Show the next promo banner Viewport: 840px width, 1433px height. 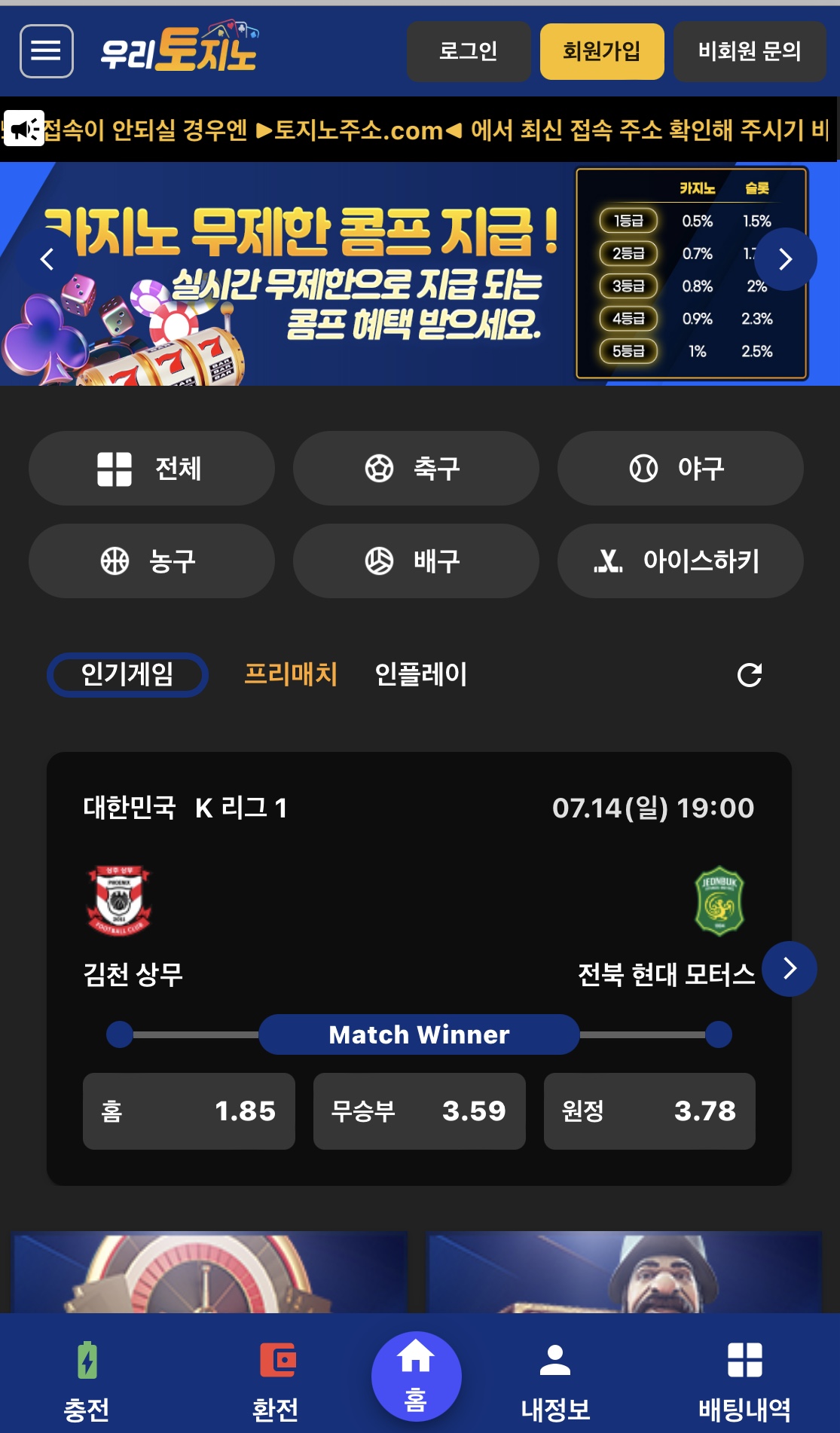785,259
